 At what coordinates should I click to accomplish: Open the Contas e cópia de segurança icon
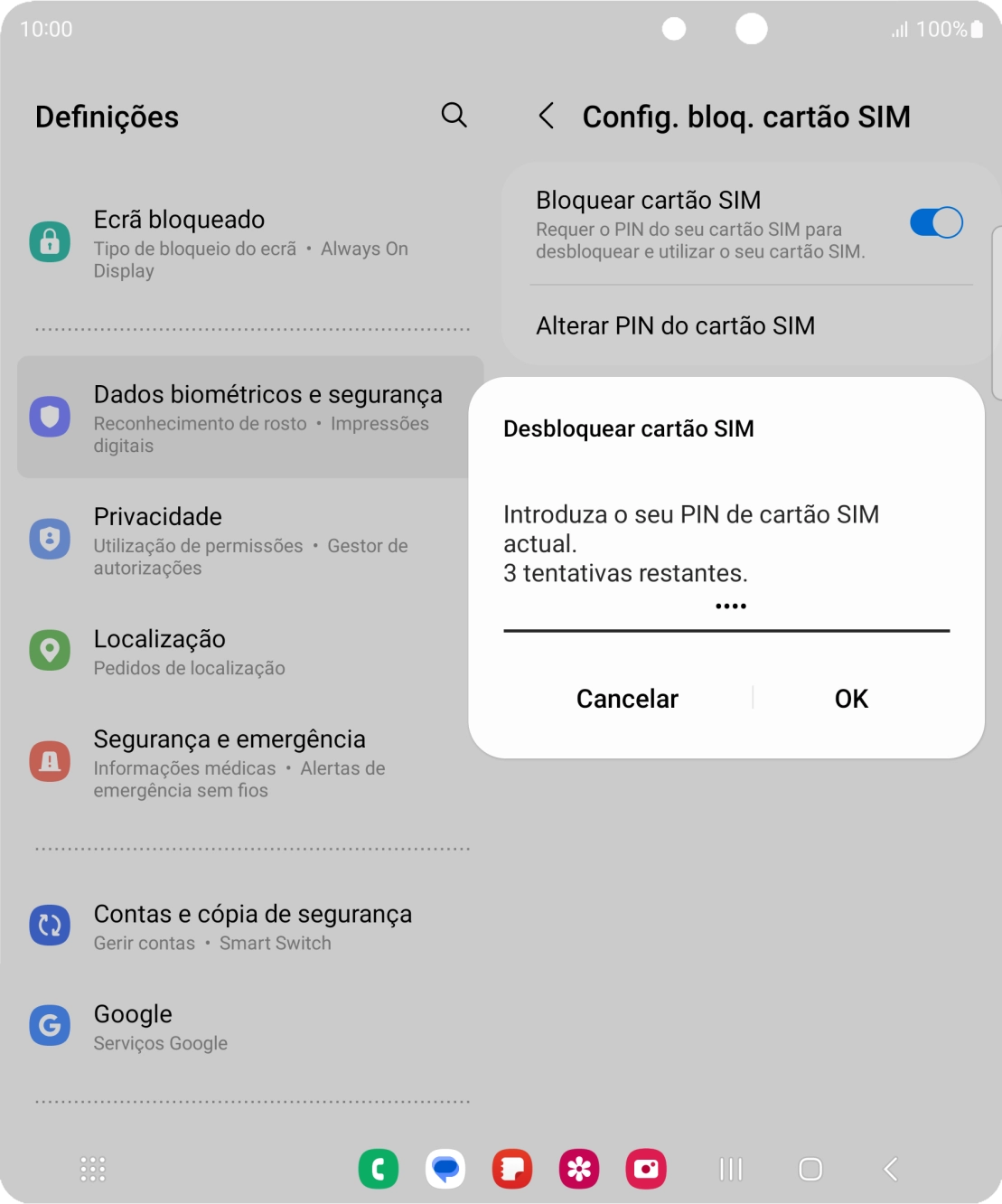51,926
